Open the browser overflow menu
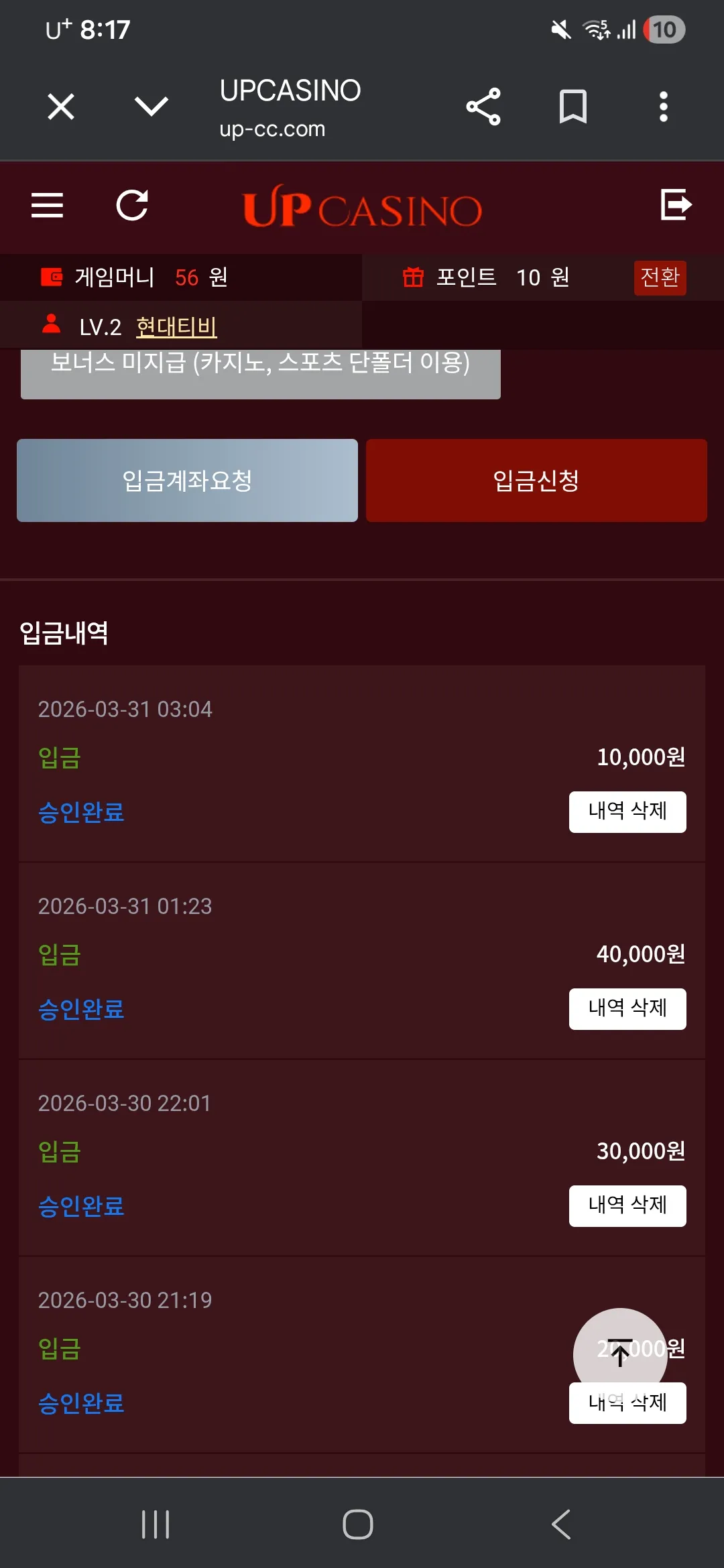 click(663, 107)
